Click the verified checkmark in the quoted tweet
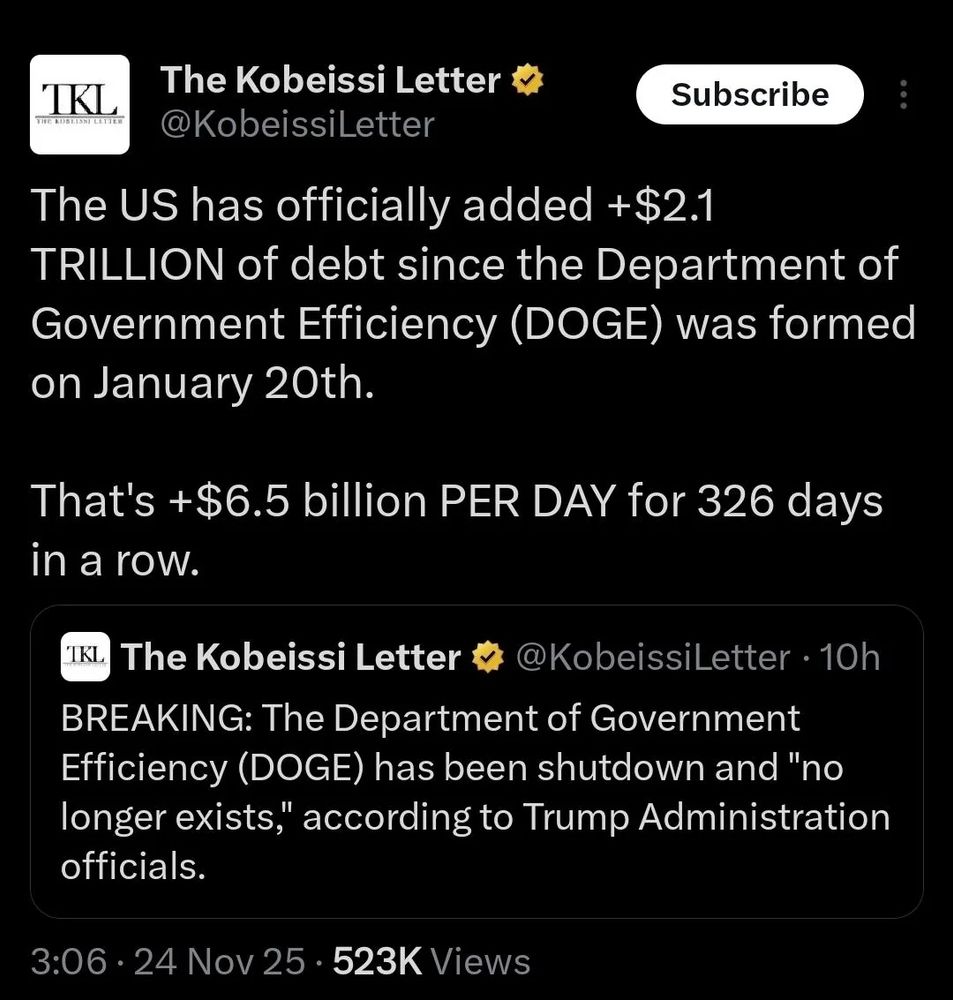The image size is (953, 1000). [486, 657]
